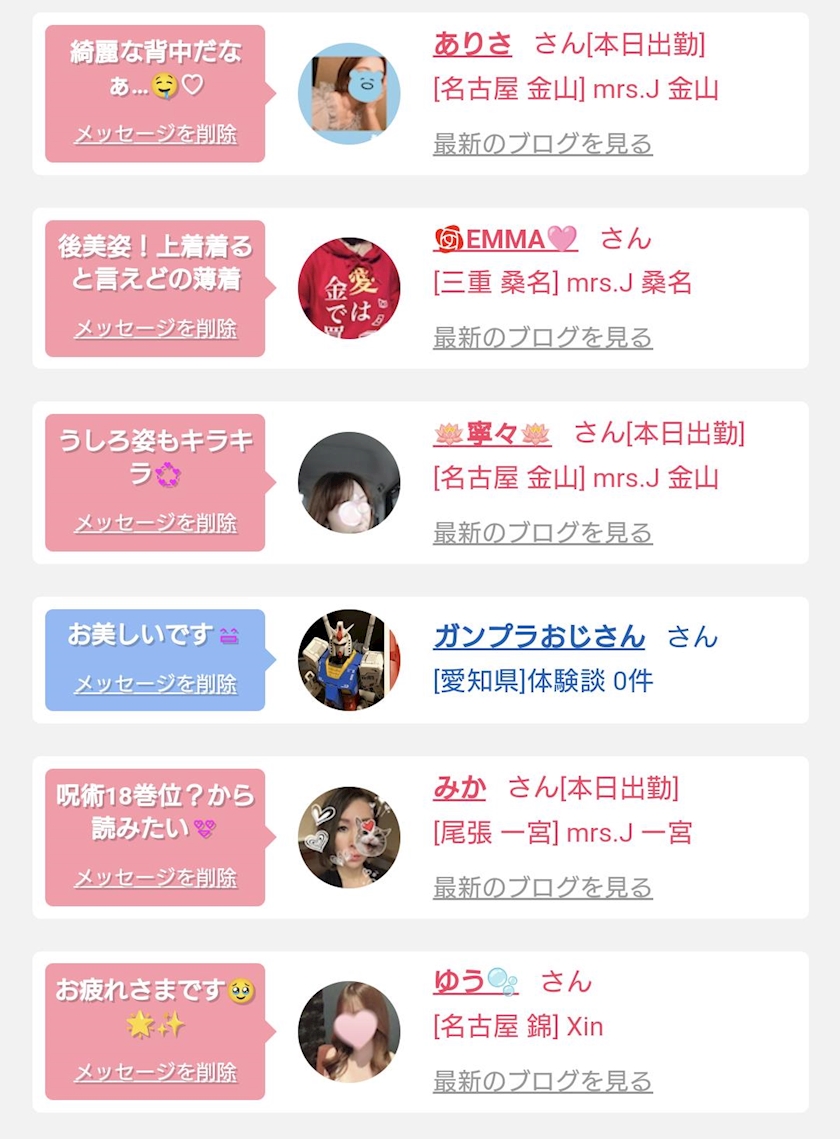This screenshot has height=1139, width=840.
Task: Delete the message sent to EMMA
Action: 156,328
